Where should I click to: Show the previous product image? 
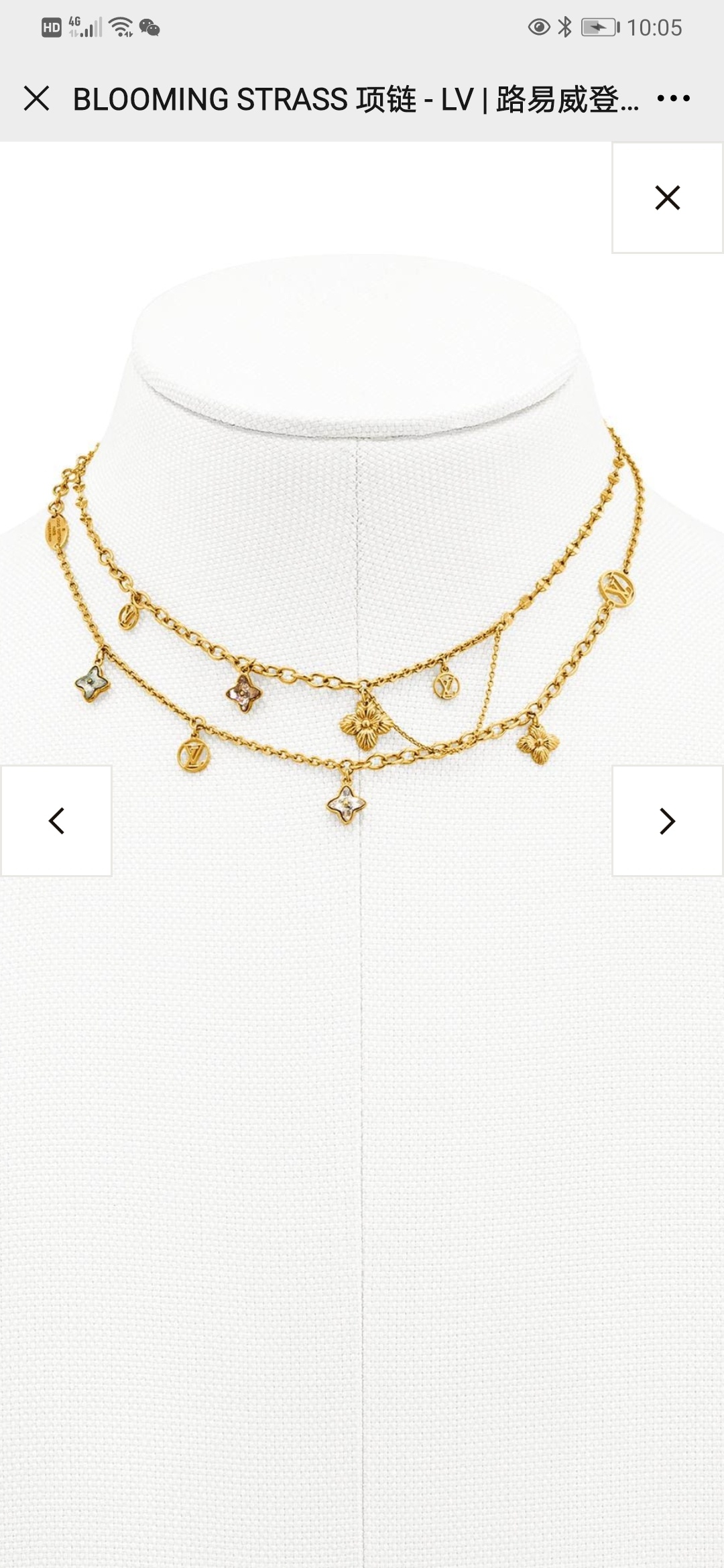[56, 821]
